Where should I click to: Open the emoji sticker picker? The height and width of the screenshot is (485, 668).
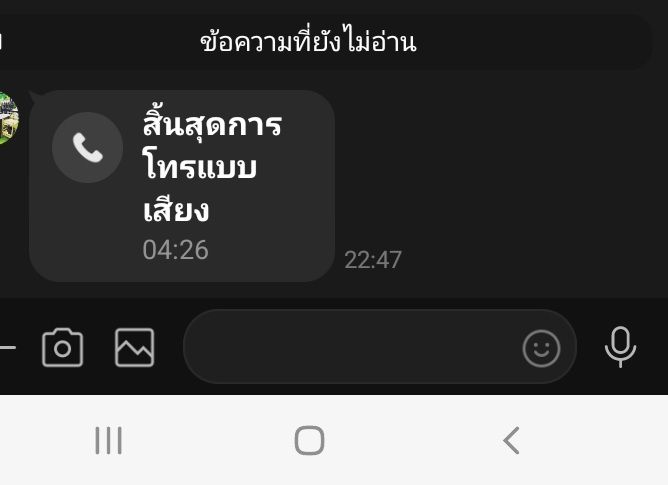pyautogui.click(x=541, y=348)
